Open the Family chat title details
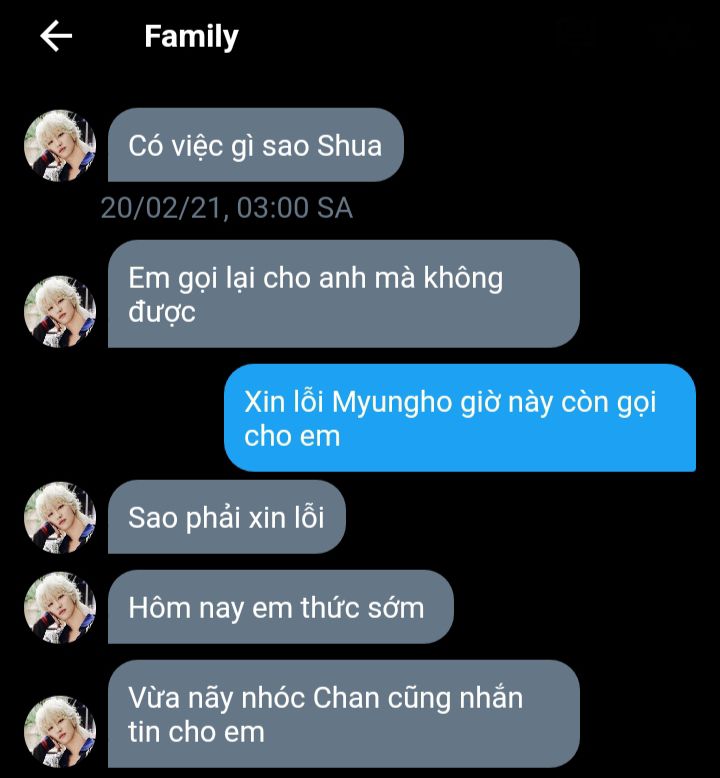Viewport: 720px width, 778px height. pos(191,37)
